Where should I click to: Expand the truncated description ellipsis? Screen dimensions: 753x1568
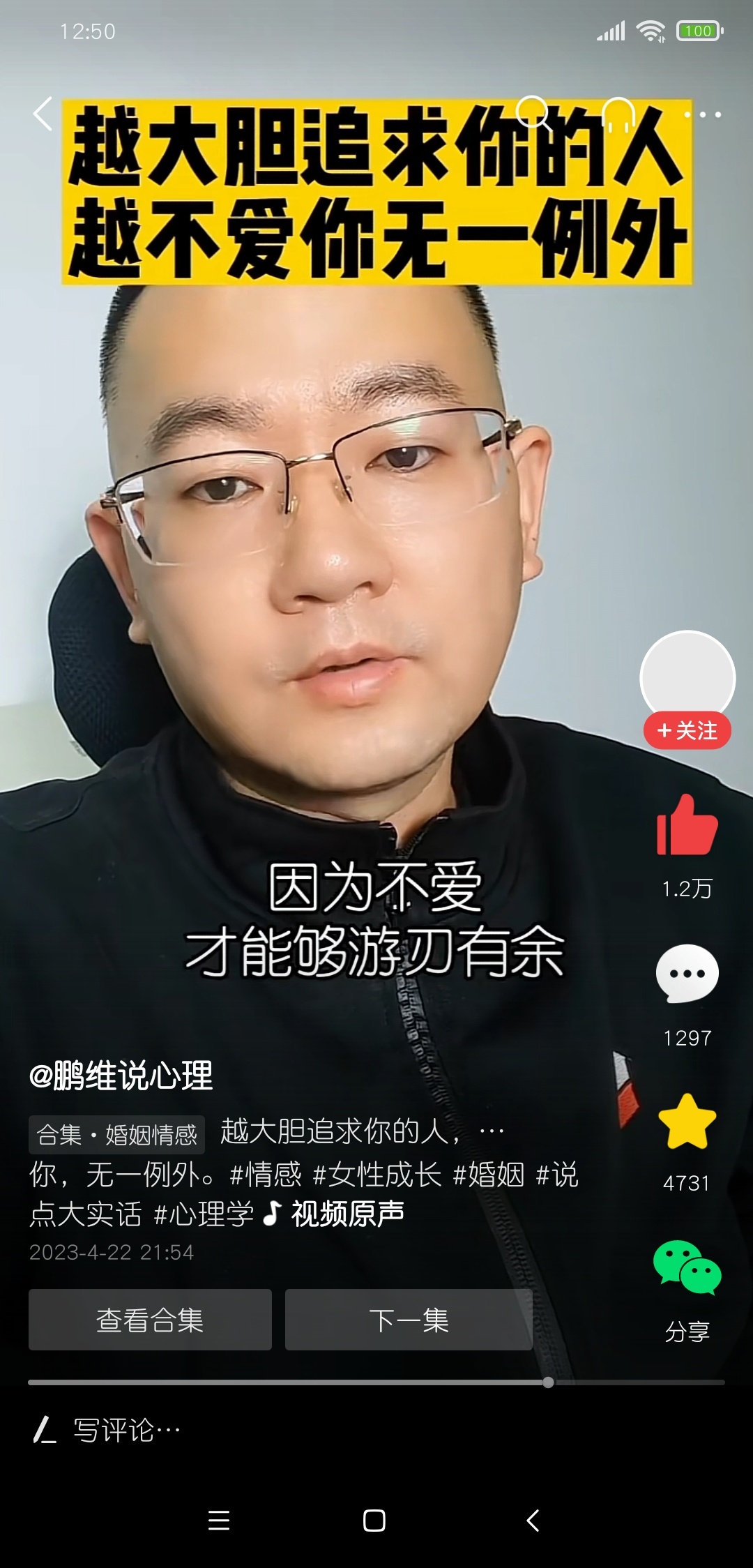coord(492,1131)
